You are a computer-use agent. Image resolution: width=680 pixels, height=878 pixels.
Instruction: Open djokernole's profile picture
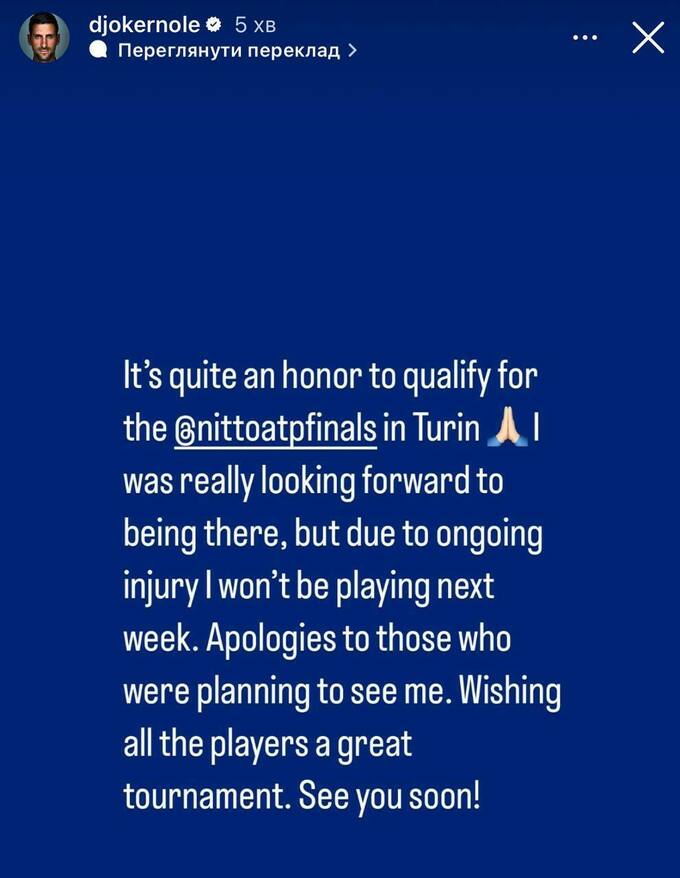(45, 38)
